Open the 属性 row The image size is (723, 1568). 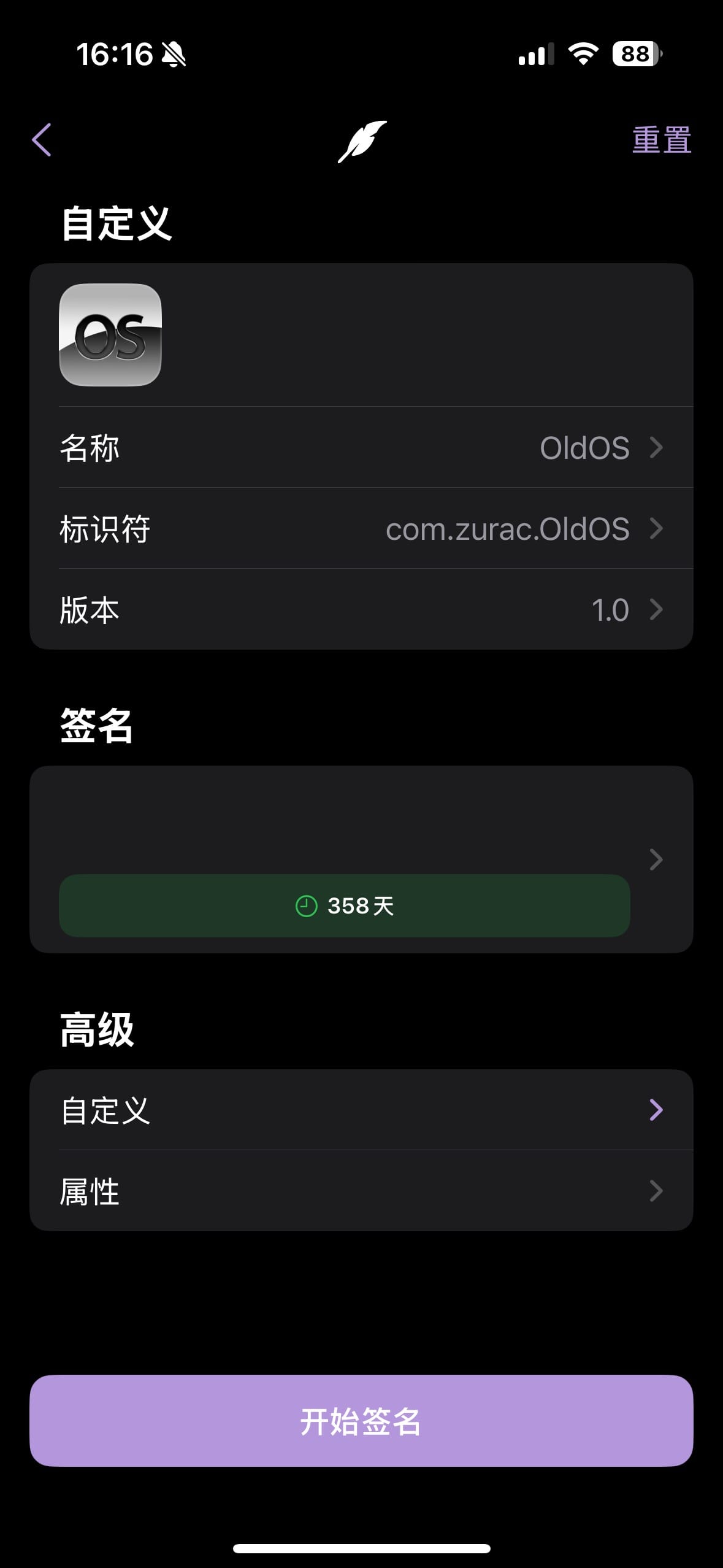[x=361, y=1191]
